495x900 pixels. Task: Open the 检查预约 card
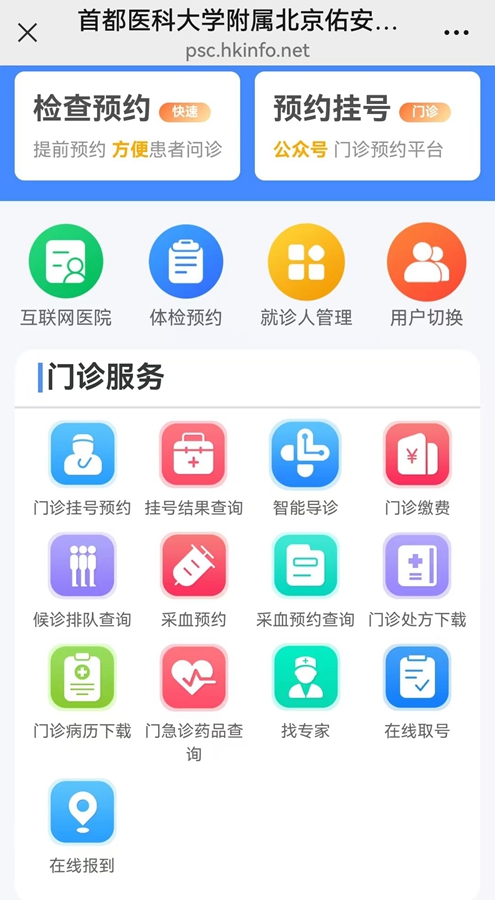coord(127,126)
